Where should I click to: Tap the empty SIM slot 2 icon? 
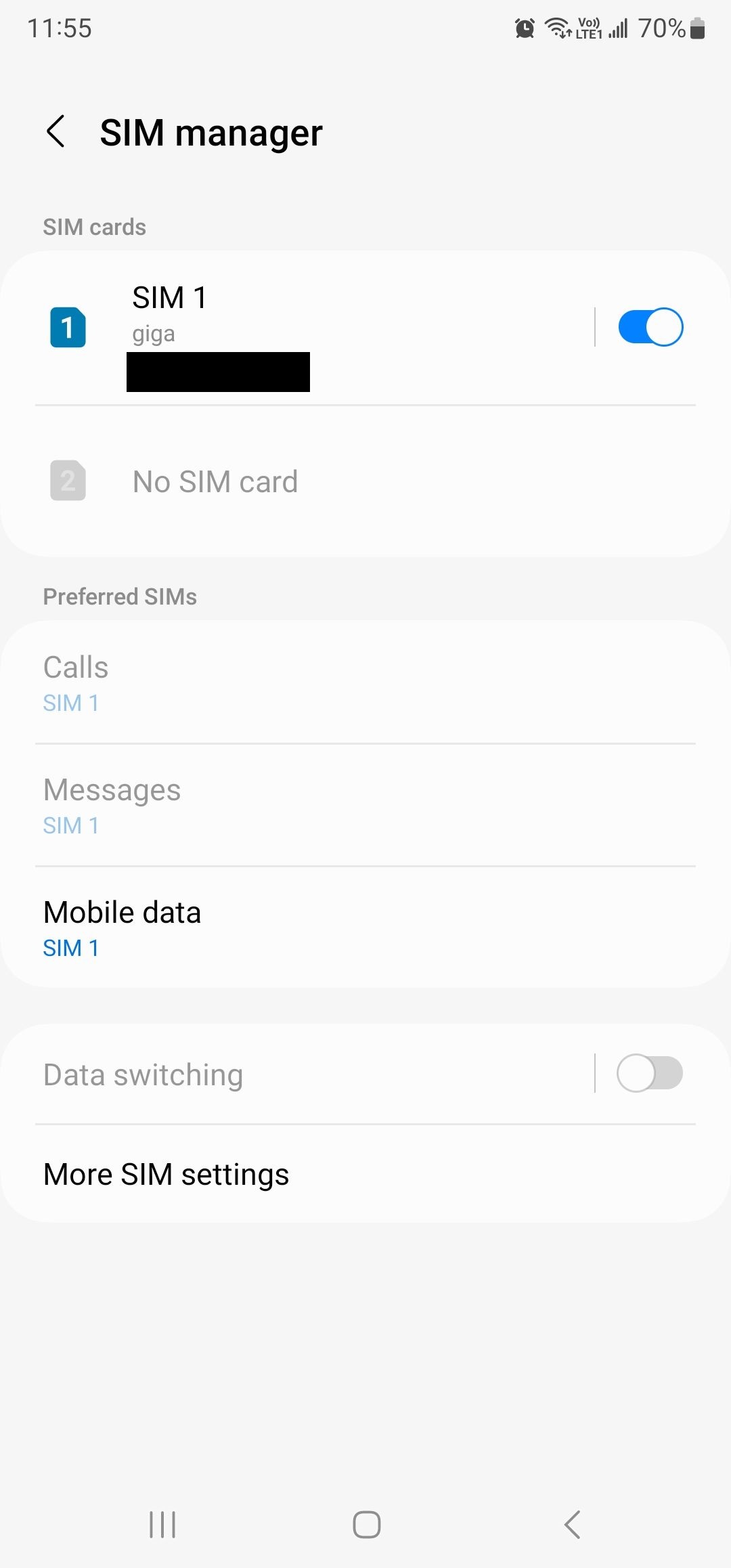68,481
